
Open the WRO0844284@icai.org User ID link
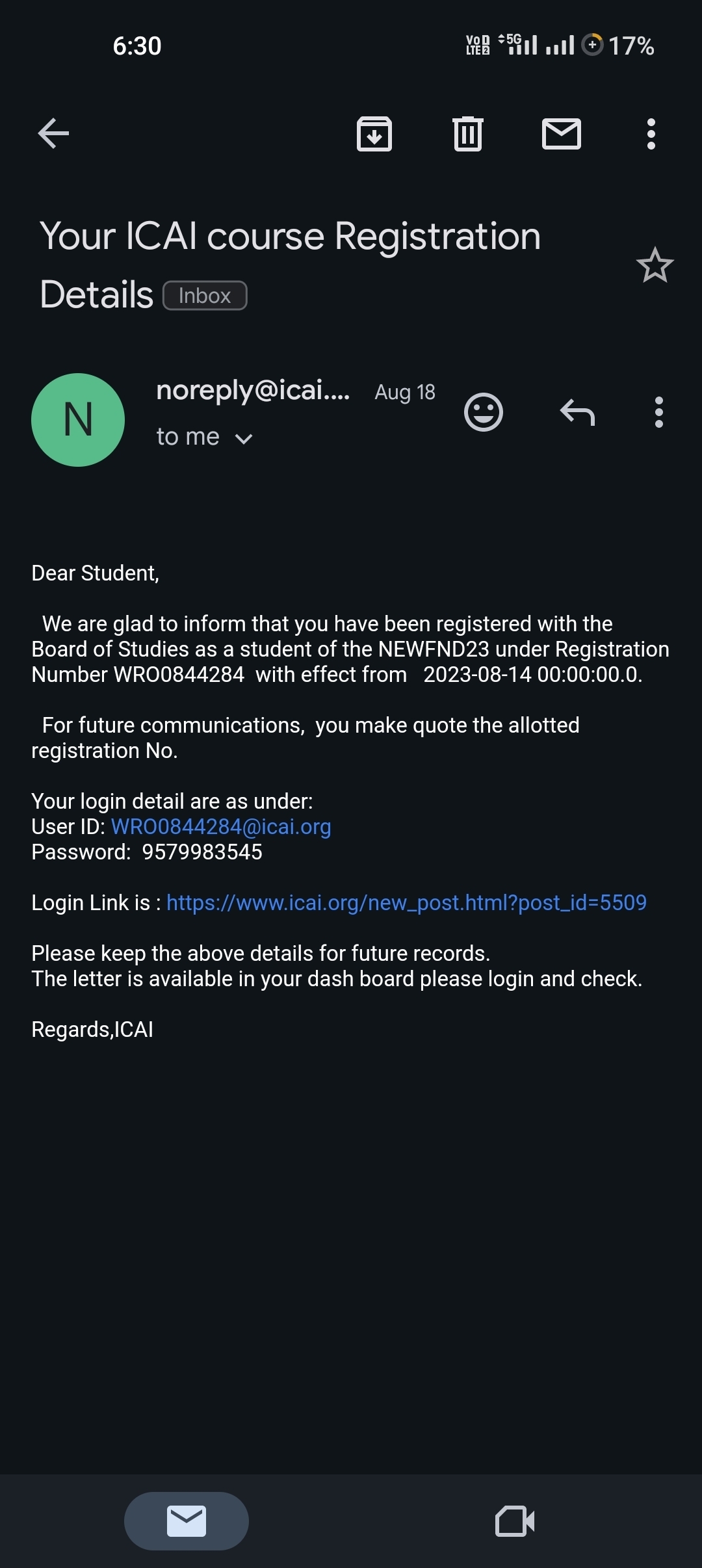(221, 827)
